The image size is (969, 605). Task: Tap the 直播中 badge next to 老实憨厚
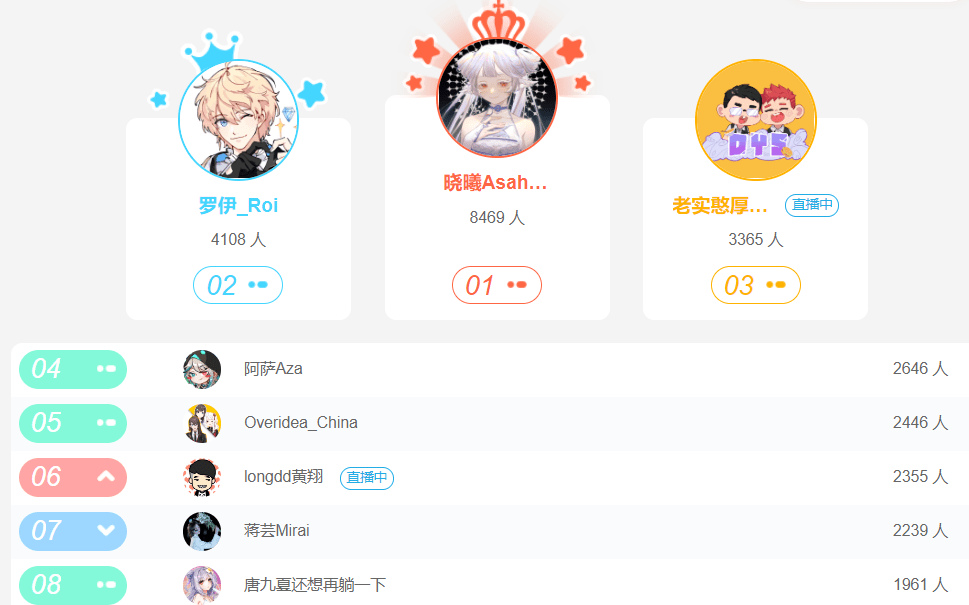point(811,205)
